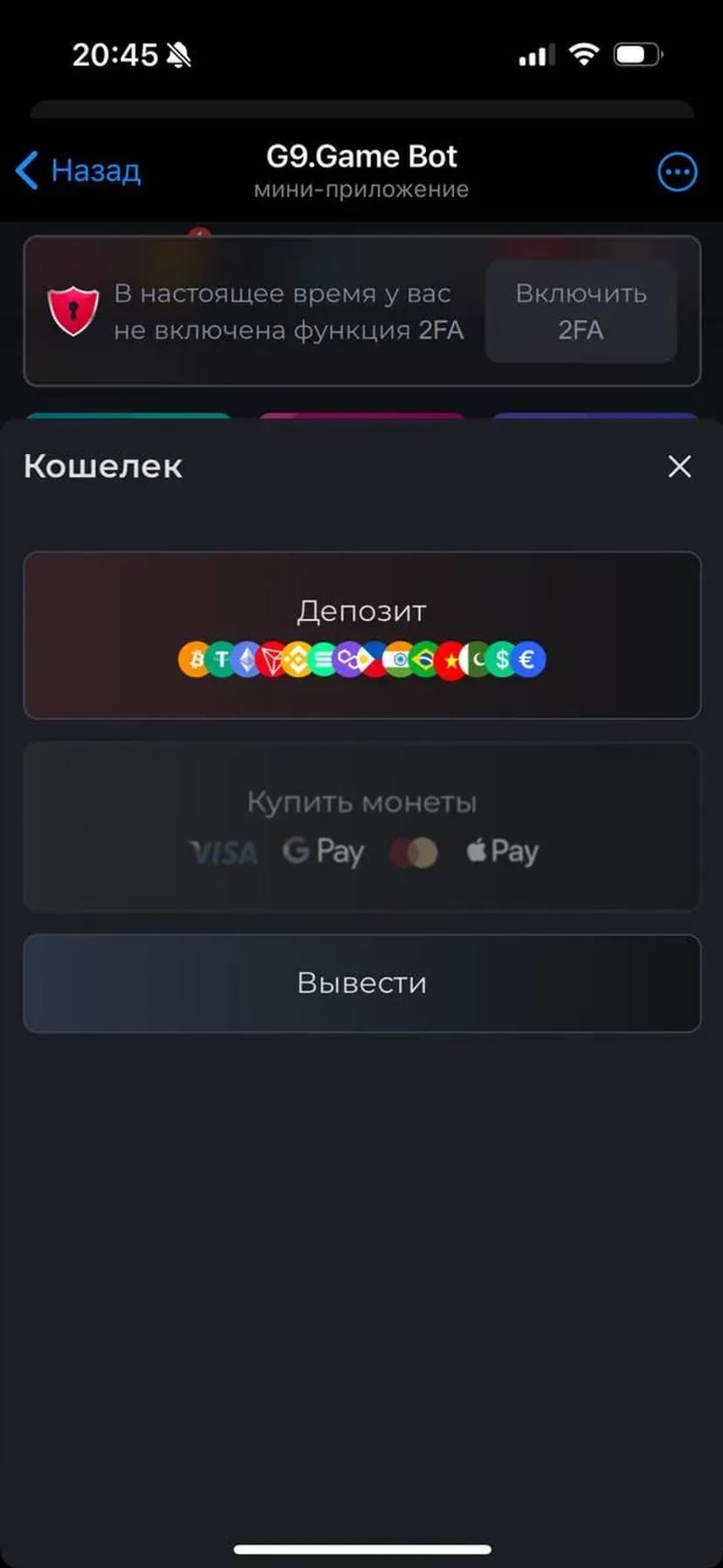This screenshot has height=1568, width=723.
Task: Tap the Вывести button
Action: coord(361,983)
